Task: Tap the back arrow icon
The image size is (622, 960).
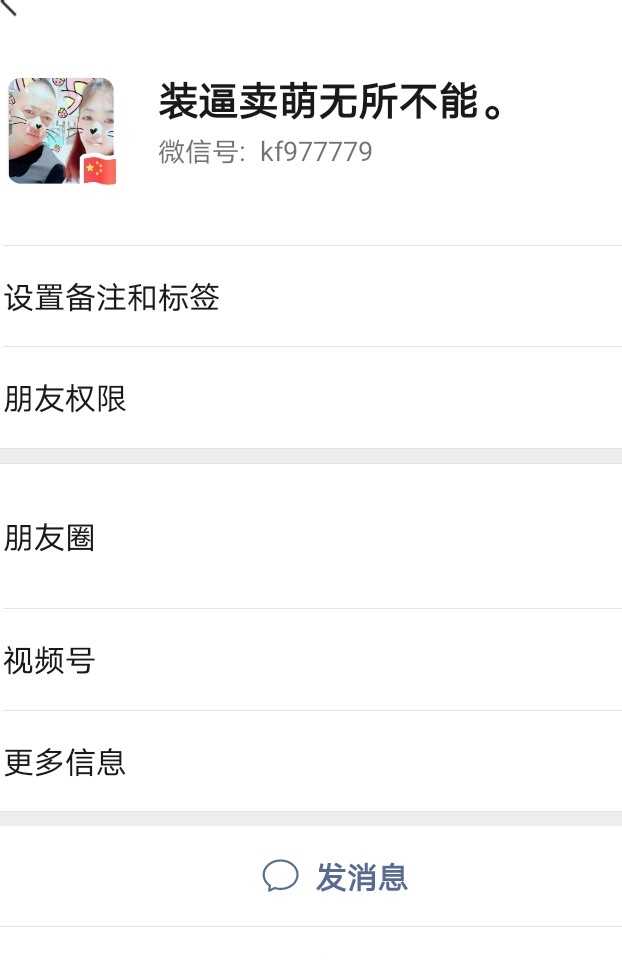Action: pos(10,6)
